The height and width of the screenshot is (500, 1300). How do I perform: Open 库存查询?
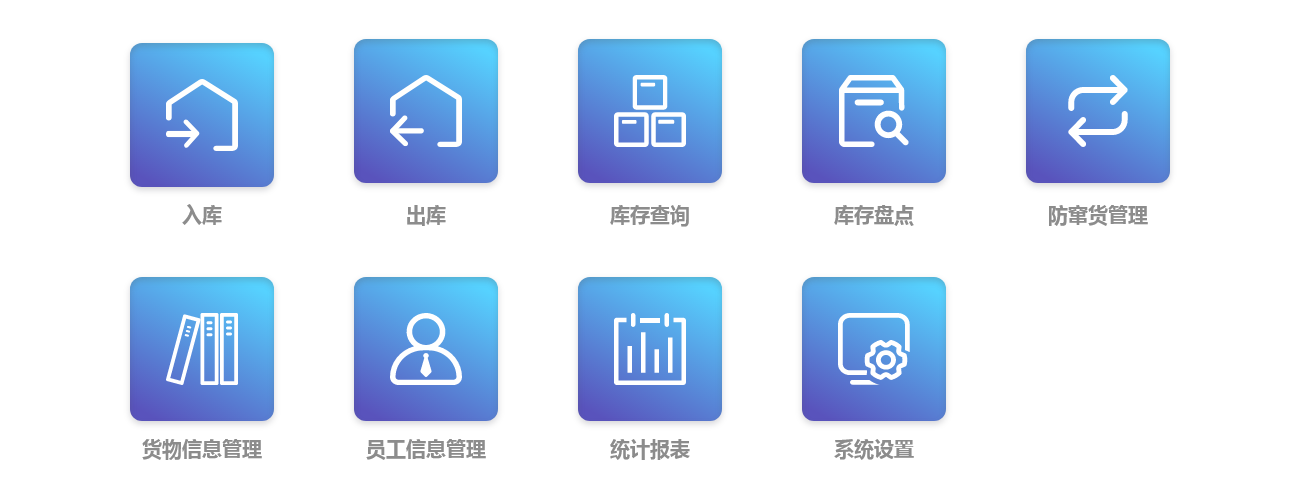click(x=650, y=111)
